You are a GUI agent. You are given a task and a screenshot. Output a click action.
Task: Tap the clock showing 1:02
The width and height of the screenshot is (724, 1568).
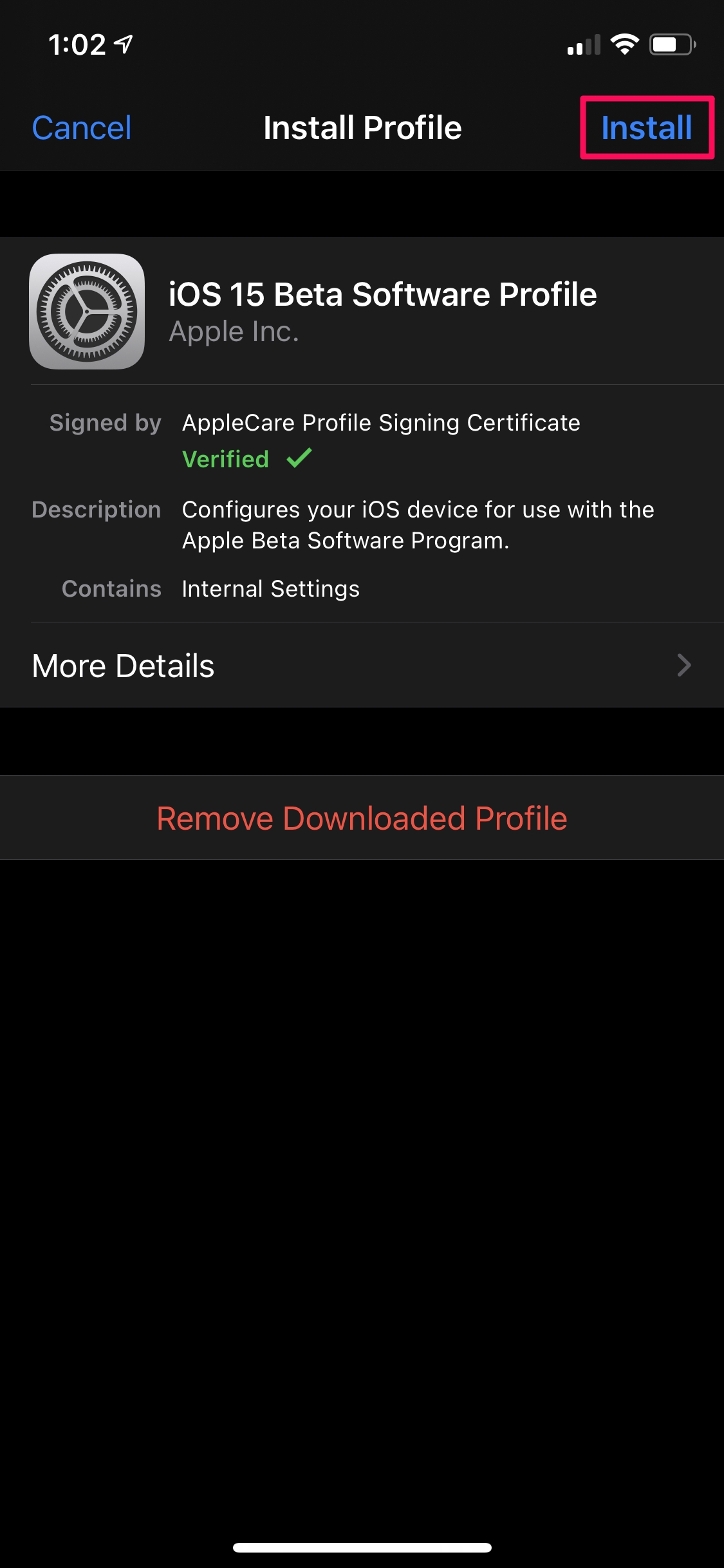(77, 43)
